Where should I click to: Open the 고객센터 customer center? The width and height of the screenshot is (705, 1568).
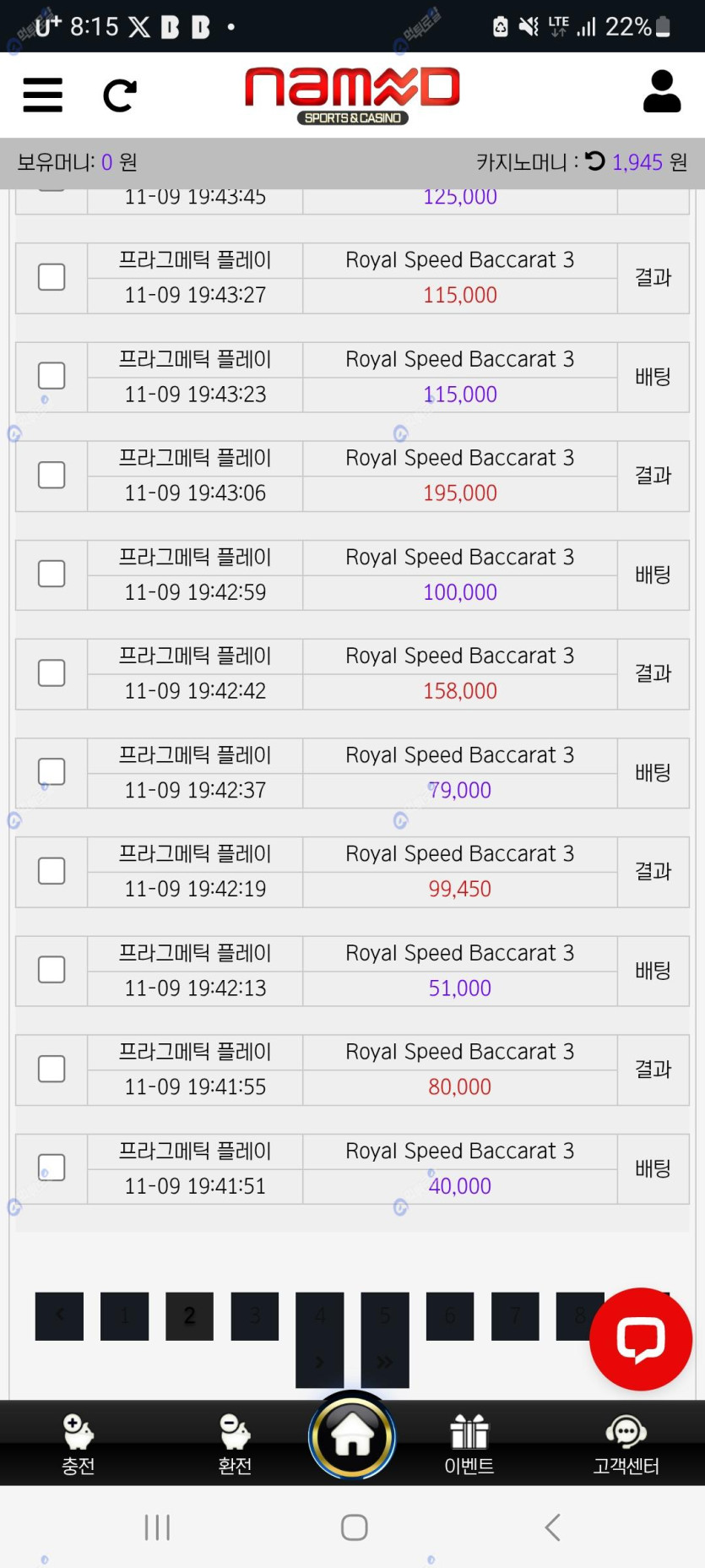click(626, 1444)
